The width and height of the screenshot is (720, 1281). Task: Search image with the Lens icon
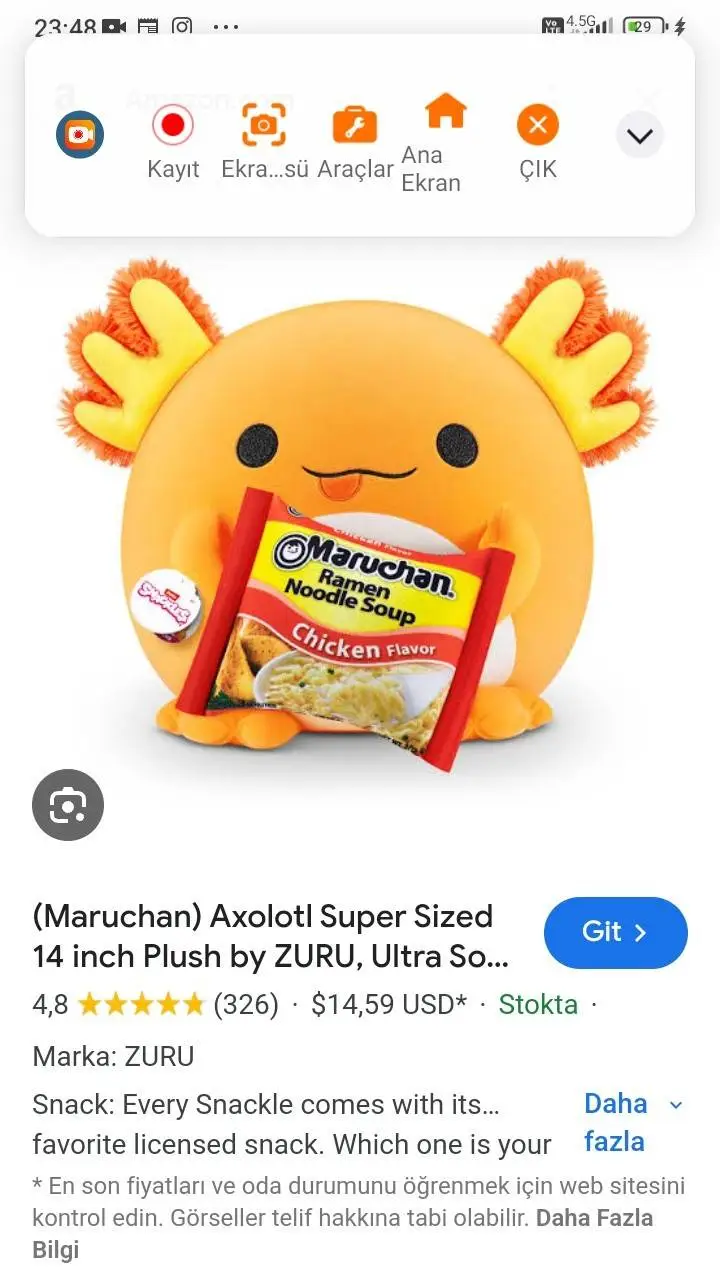coord(68,805)
